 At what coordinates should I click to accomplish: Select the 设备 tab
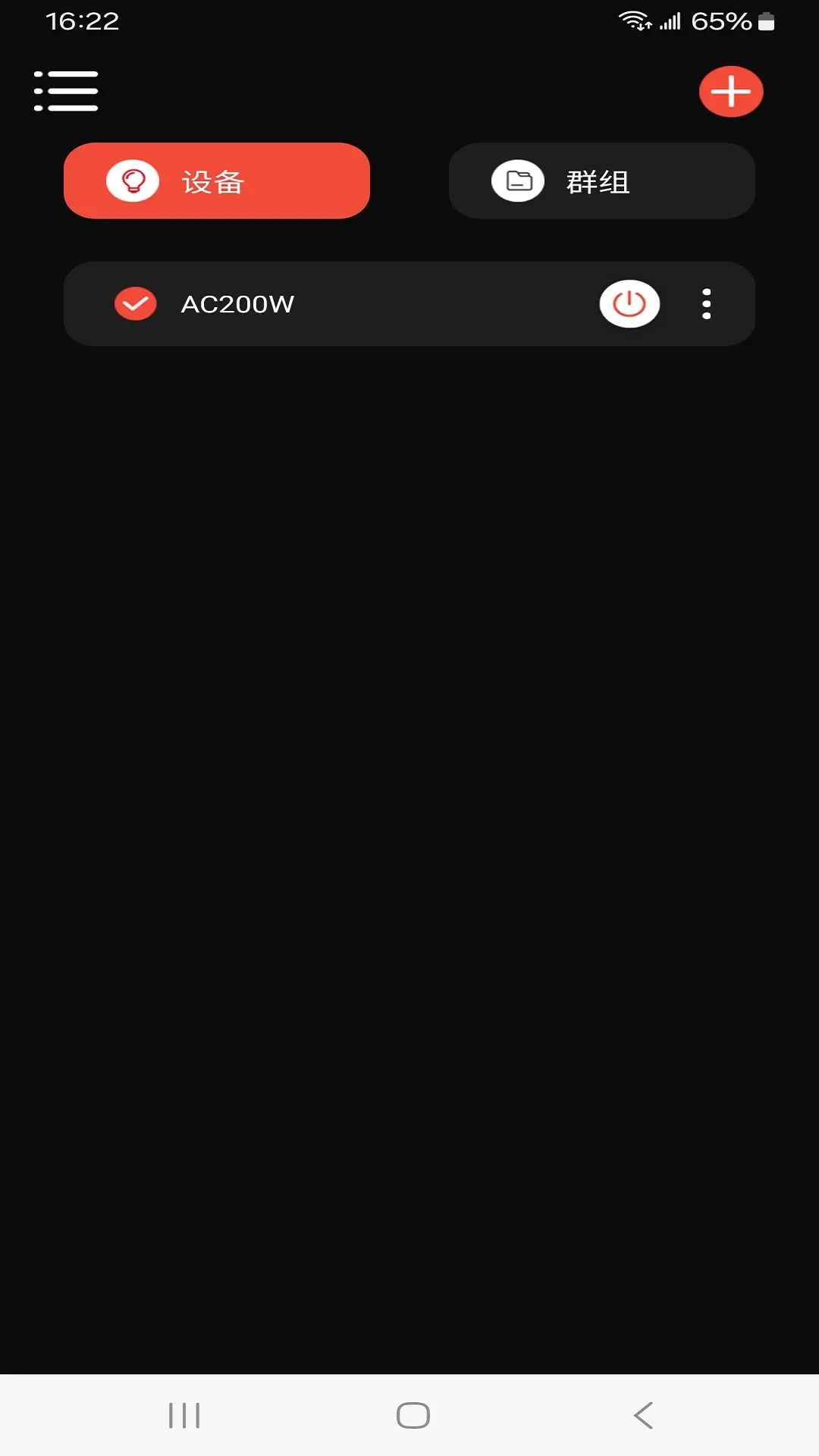coord(217,181)
